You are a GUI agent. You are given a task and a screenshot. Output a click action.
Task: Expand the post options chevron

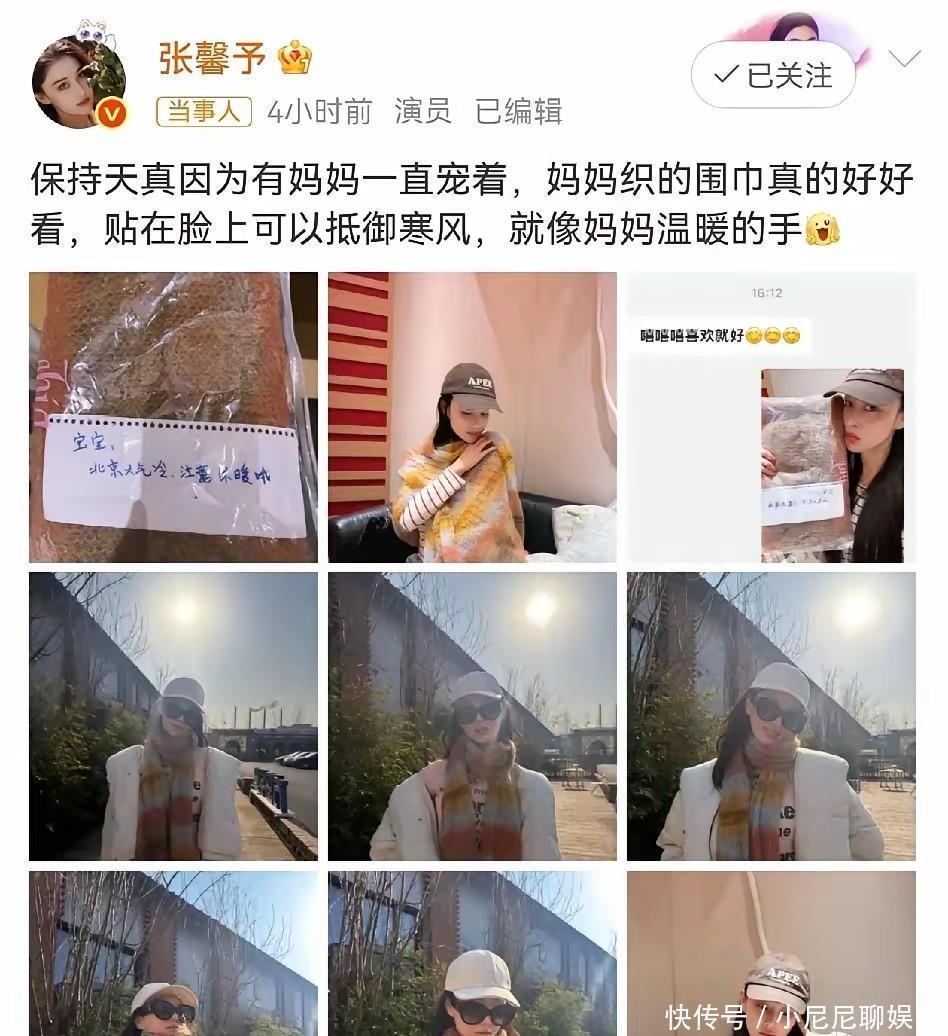(x=904, y=60)
